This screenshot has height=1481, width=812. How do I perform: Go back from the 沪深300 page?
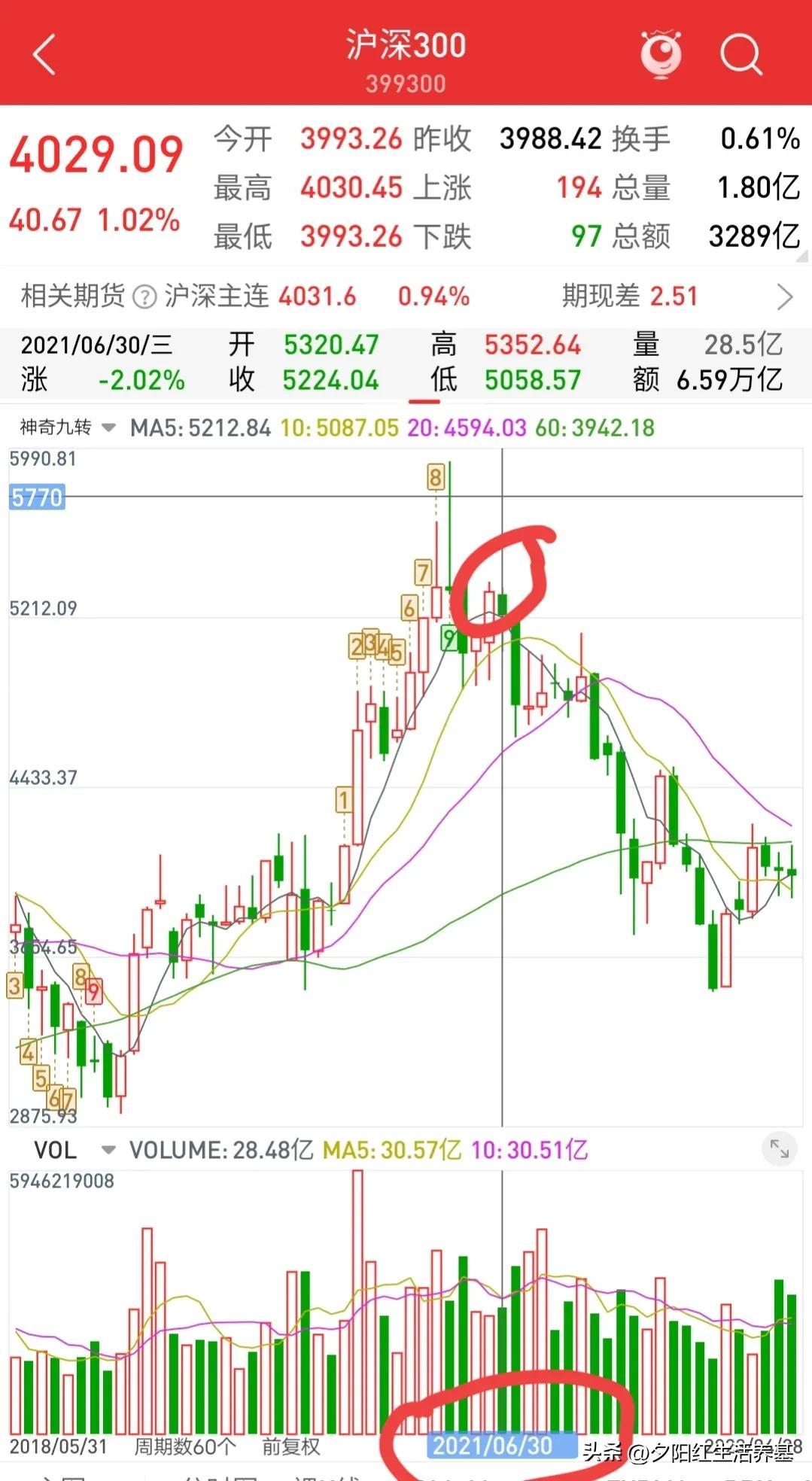point(44,55)
